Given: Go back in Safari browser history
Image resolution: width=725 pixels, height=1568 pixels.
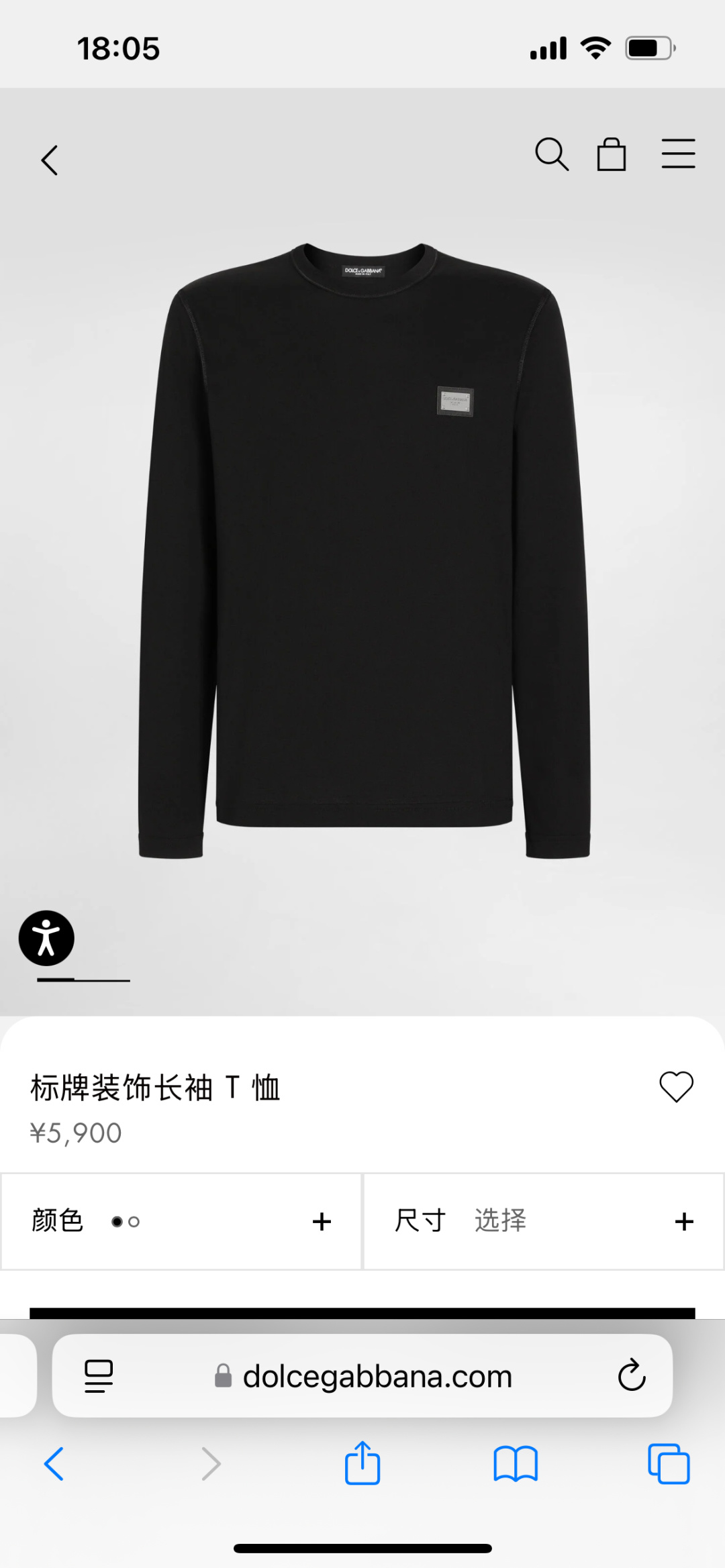Looking at the screenshot, I should tap(54, 1463).
